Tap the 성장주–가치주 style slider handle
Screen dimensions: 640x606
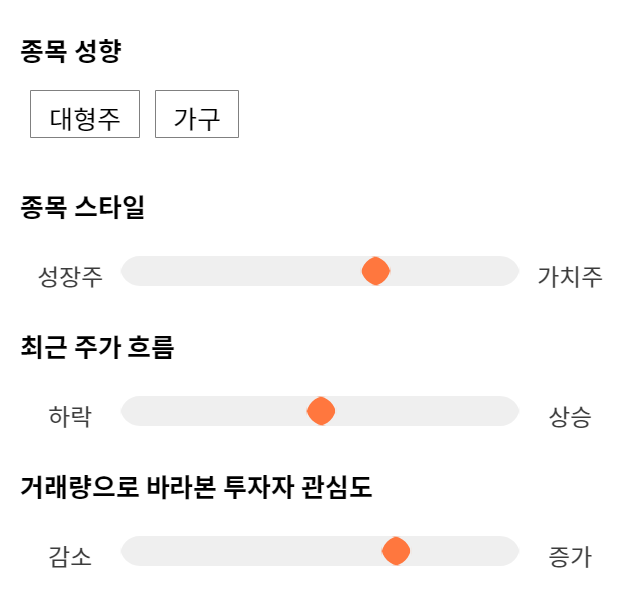pyautogui.click(x=376, y=271)
